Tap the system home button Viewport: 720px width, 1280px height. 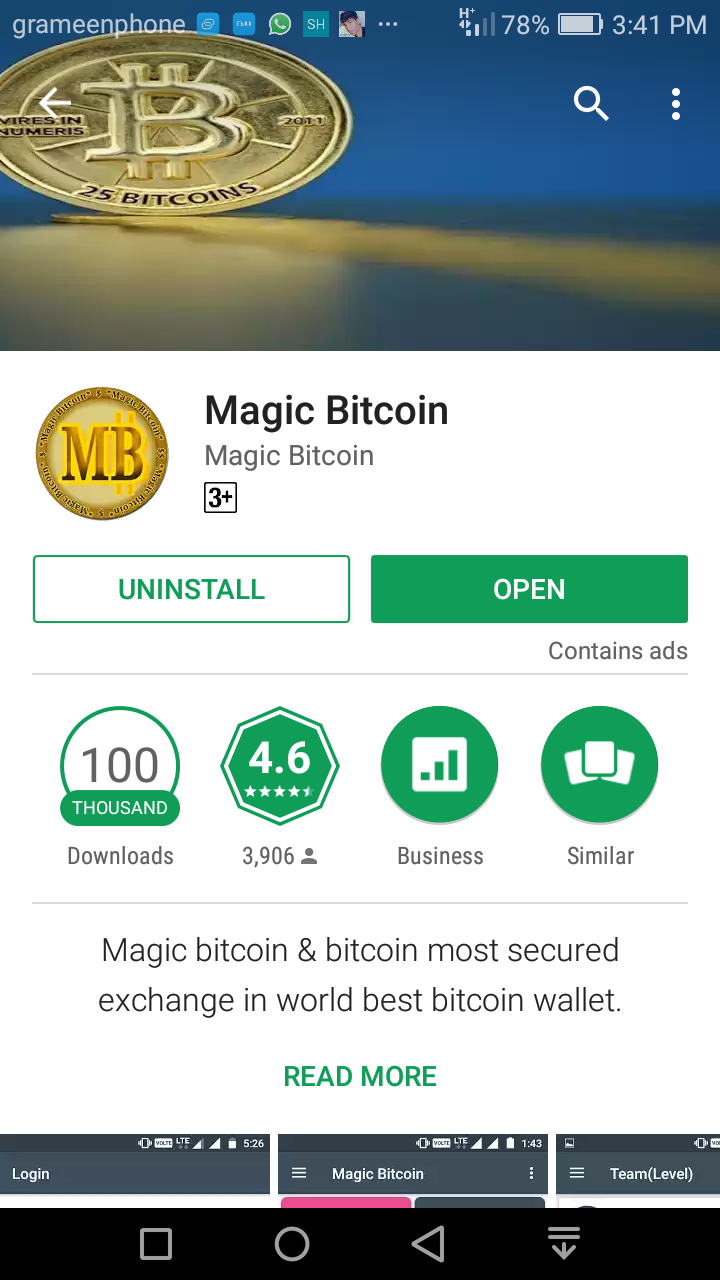(292, 1244)
